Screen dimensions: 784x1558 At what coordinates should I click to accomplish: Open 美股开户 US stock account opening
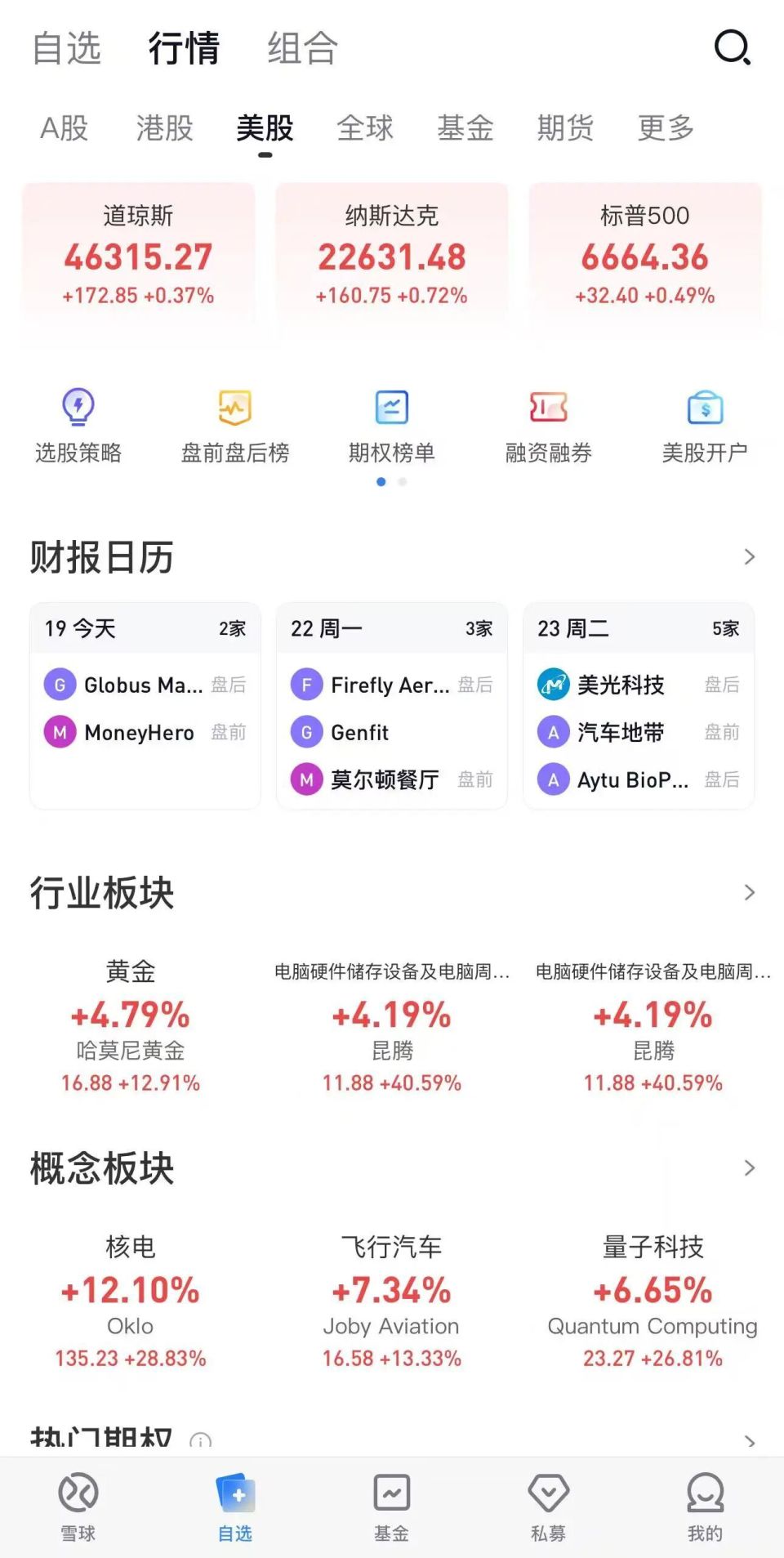click(x=706, y=425)
